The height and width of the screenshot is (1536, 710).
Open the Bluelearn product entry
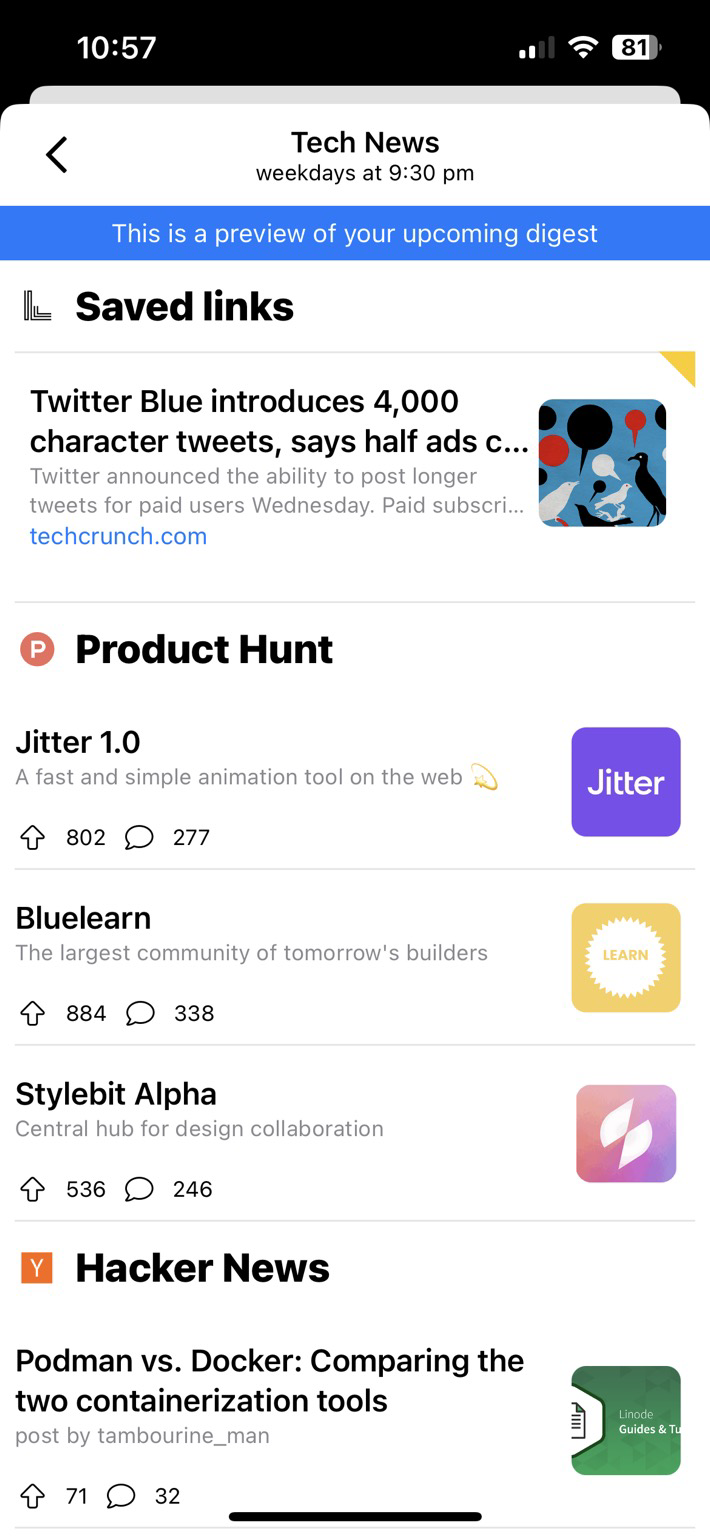(x=355, y=958)
